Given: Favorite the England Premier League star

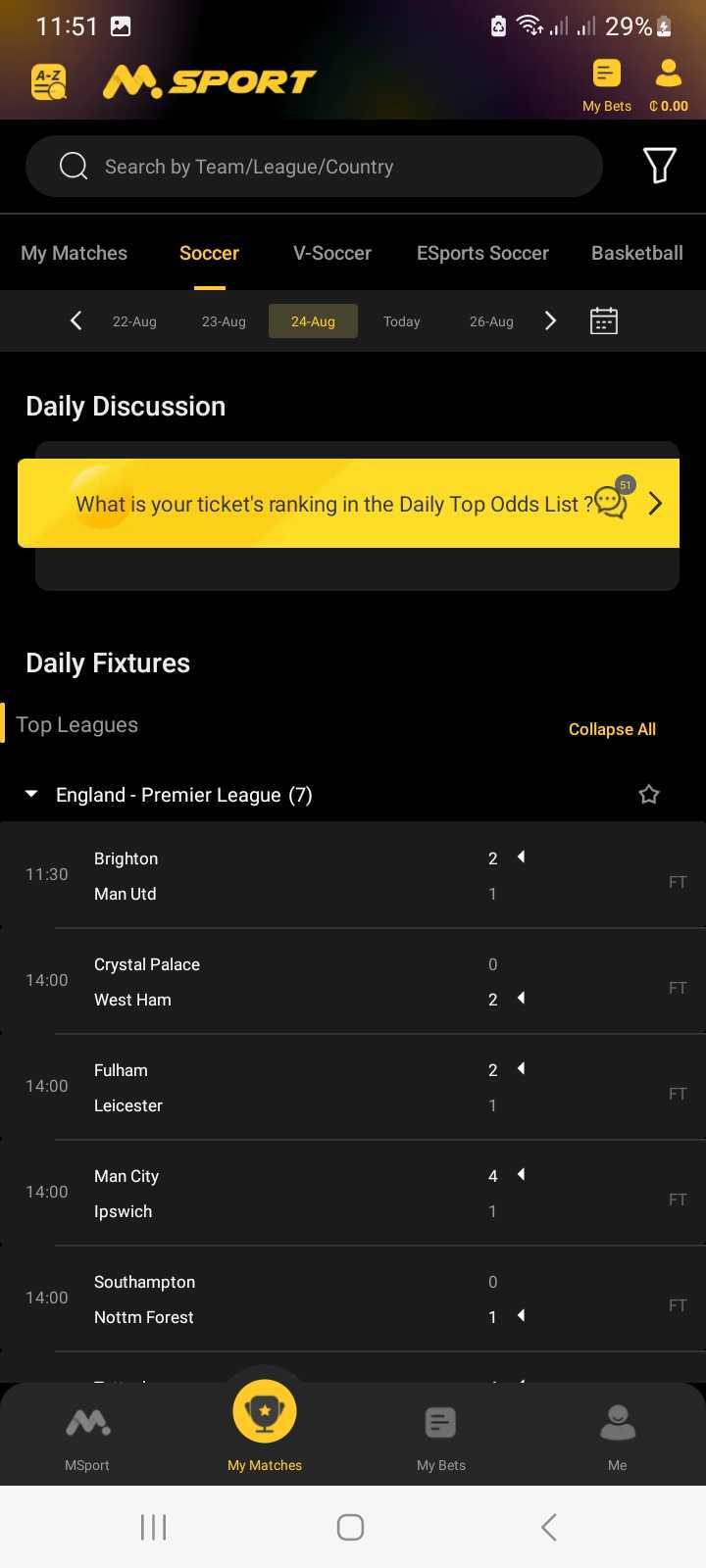Looking at the screenshot, I should tap(649, 795).
